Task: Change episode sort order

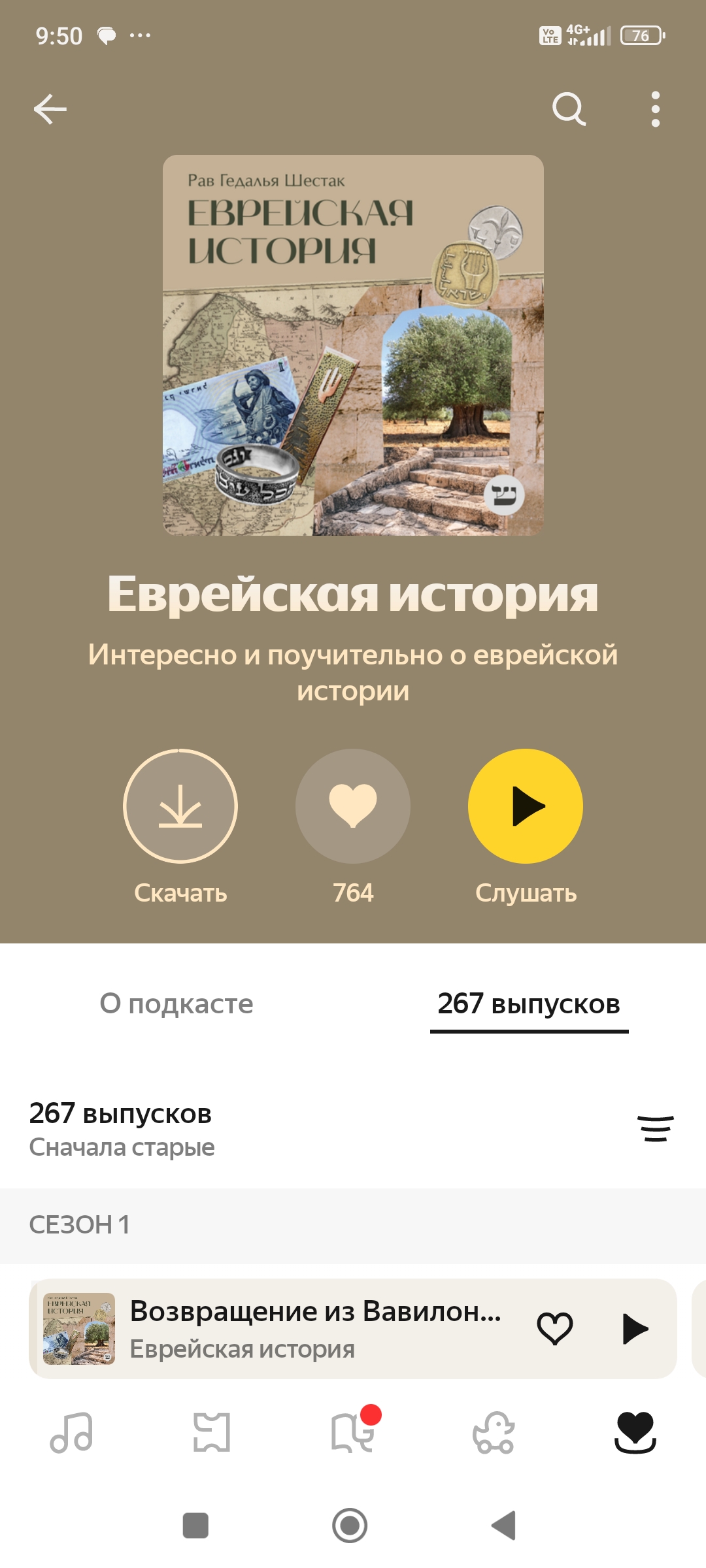Action: 655,1128
